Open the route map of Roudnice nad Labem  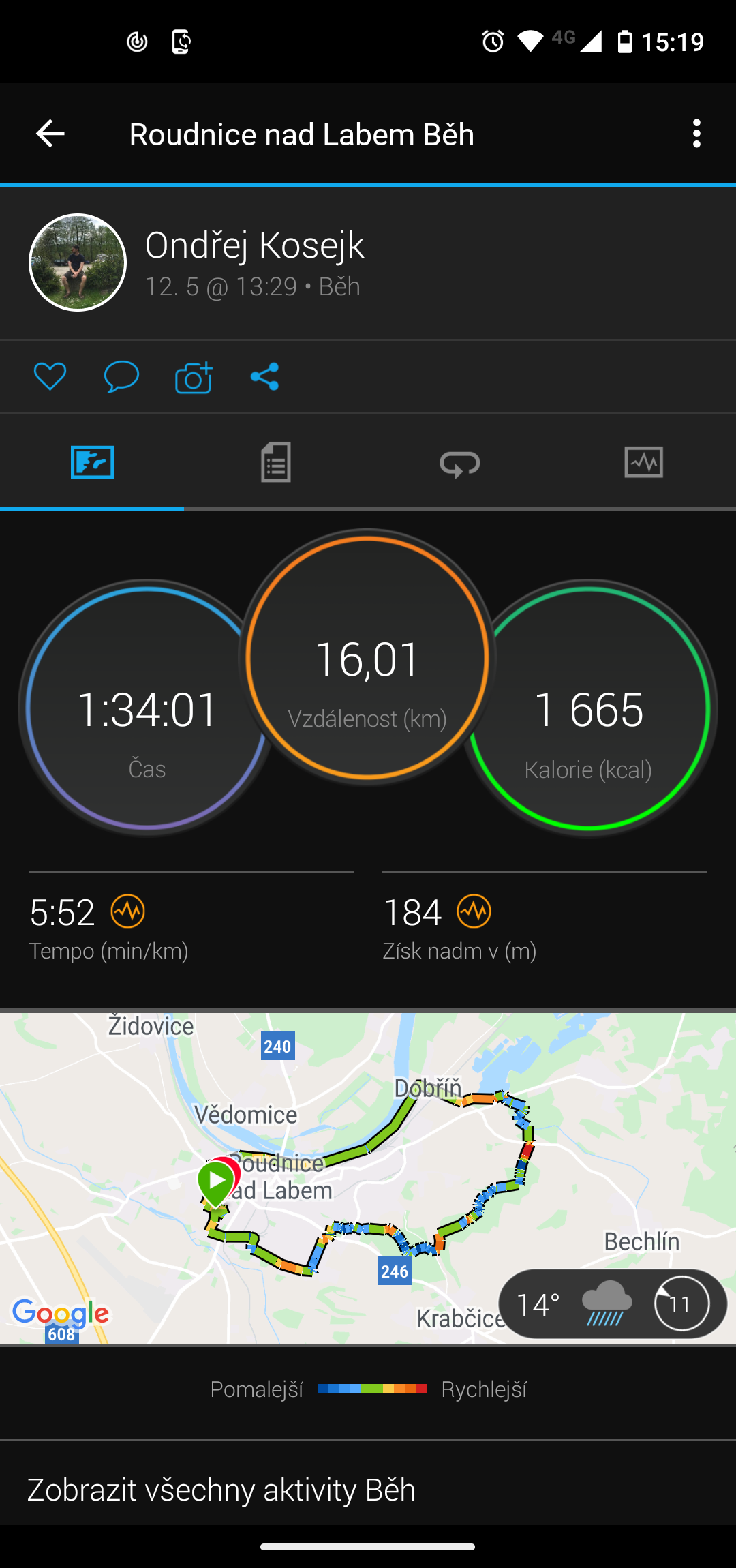[368, 1178]
